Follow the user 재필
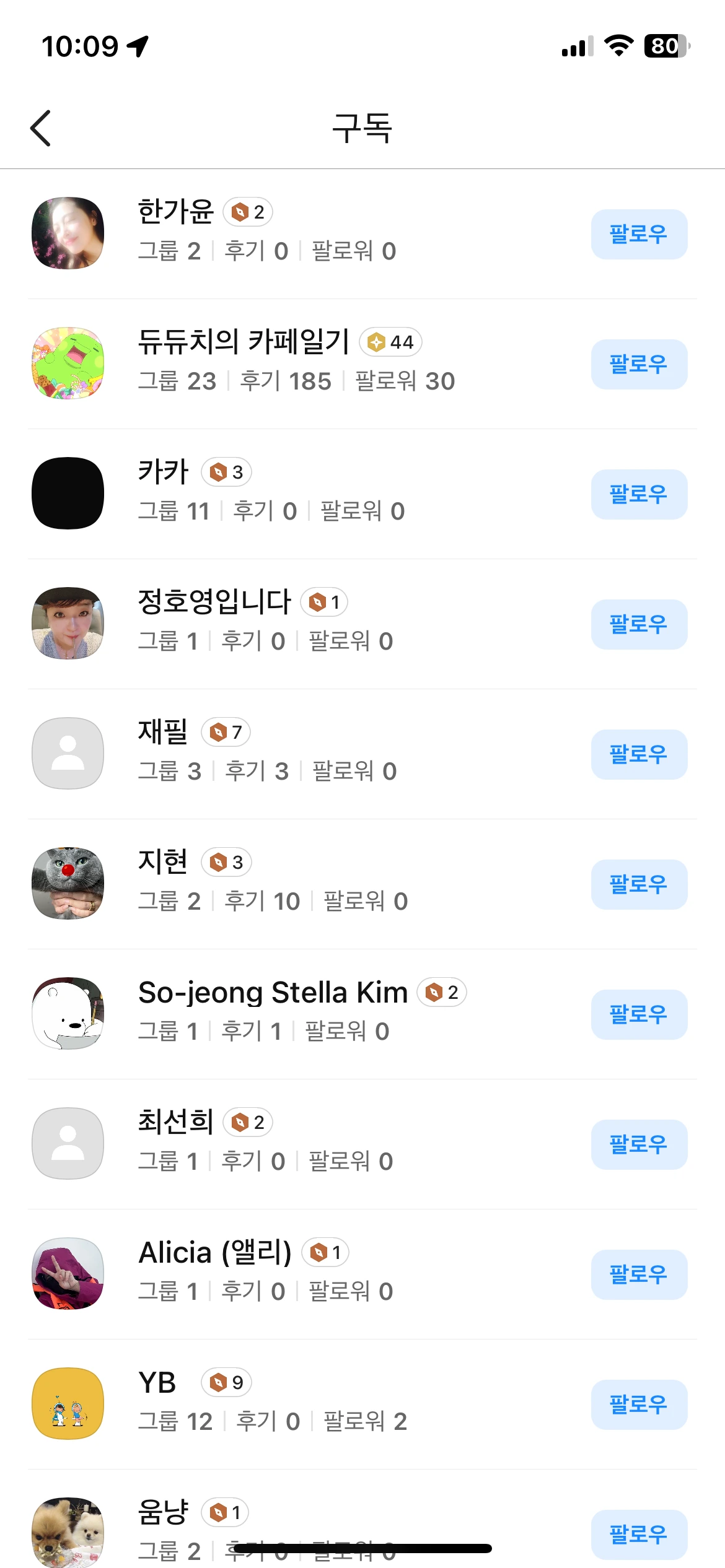Screen dimensions: 725x1568 pos(638,754)
